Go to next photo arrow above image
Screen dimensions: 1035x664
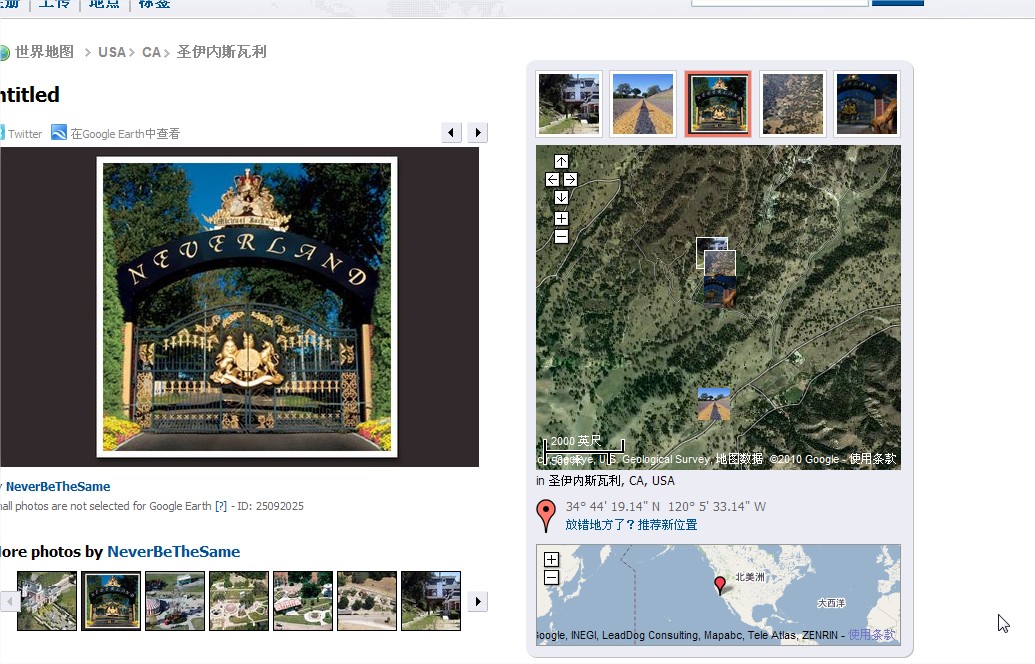pos(478,133)
